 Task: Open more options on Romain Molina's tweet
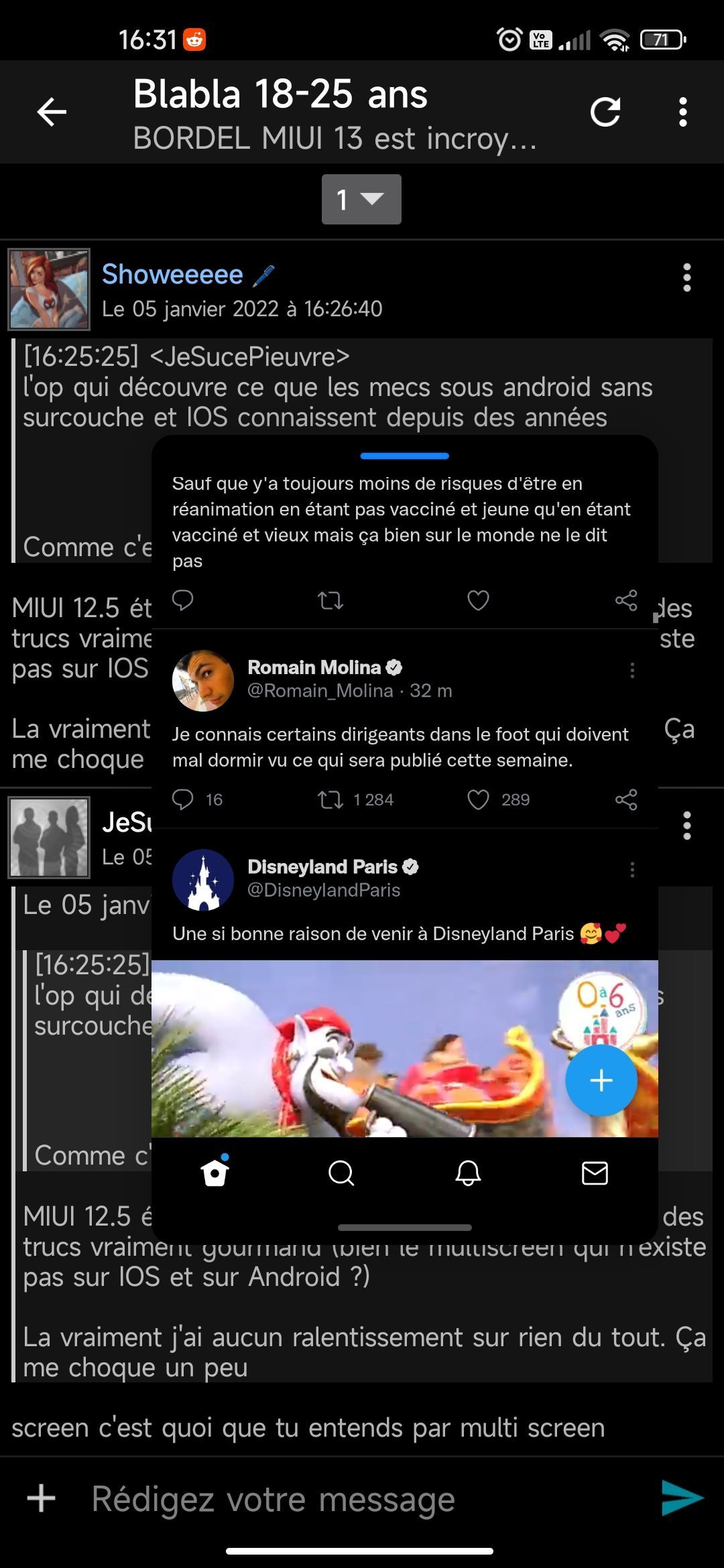632,671
